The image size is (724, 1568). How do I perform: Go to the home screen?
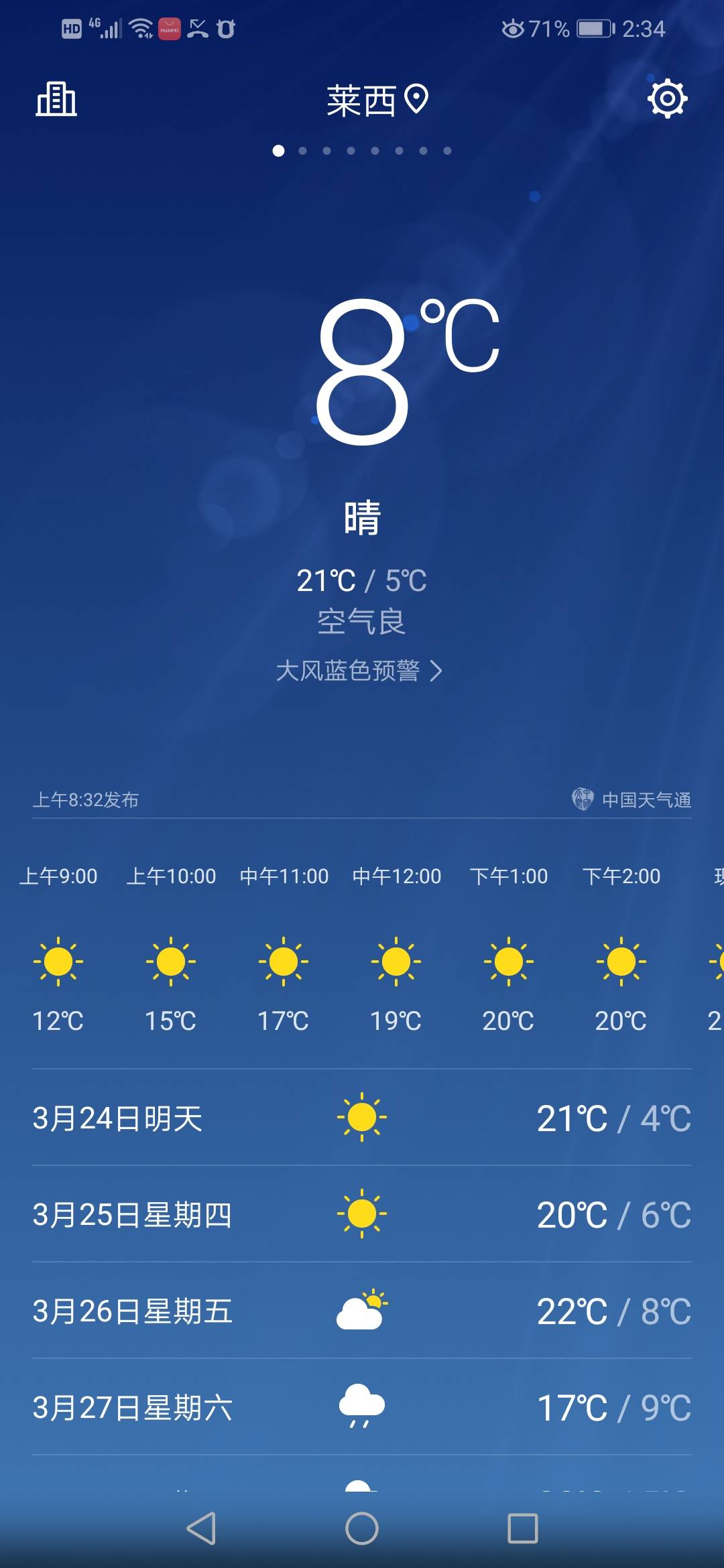tap(362, 1528)
